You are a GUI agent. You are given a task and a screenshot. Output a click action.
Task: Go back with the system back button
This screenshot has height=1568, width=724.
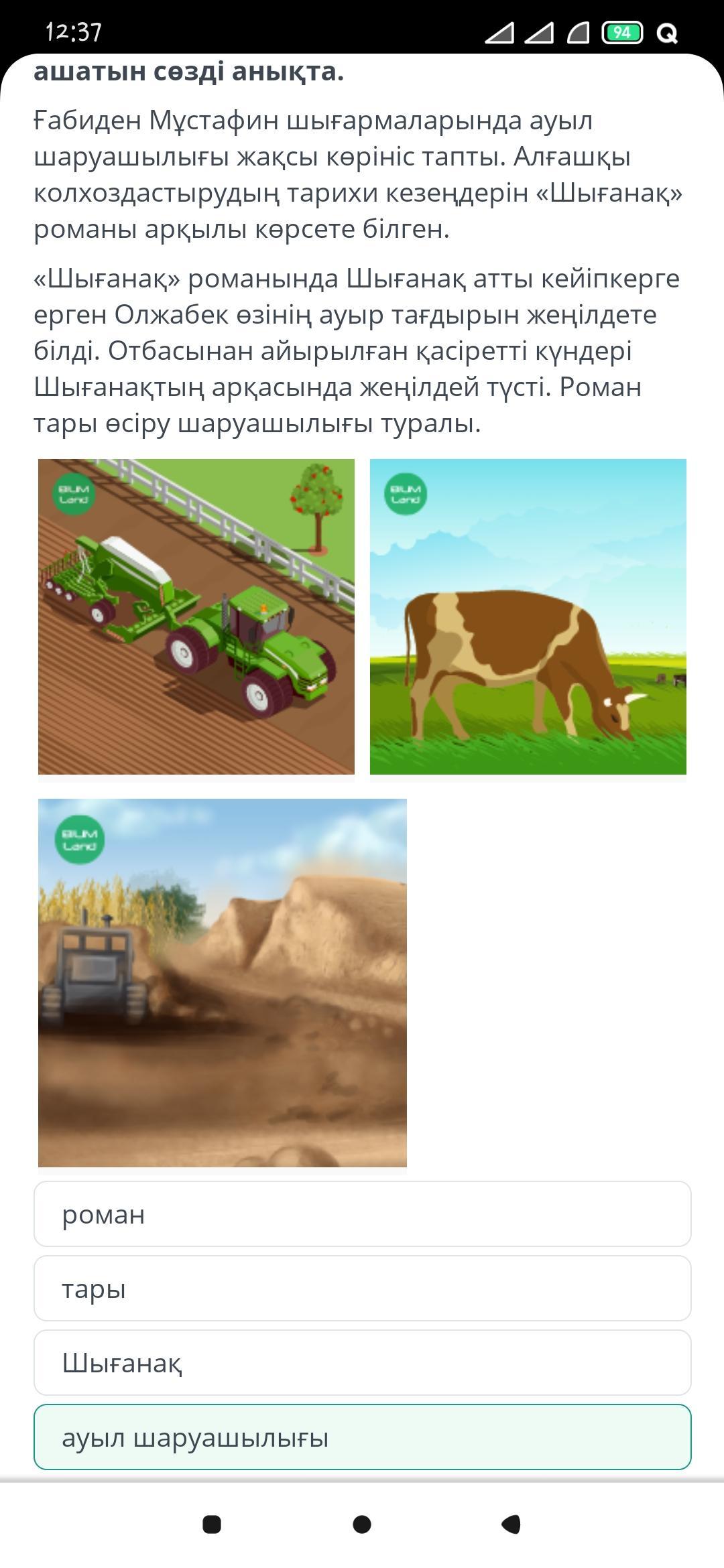point(511,1524)
